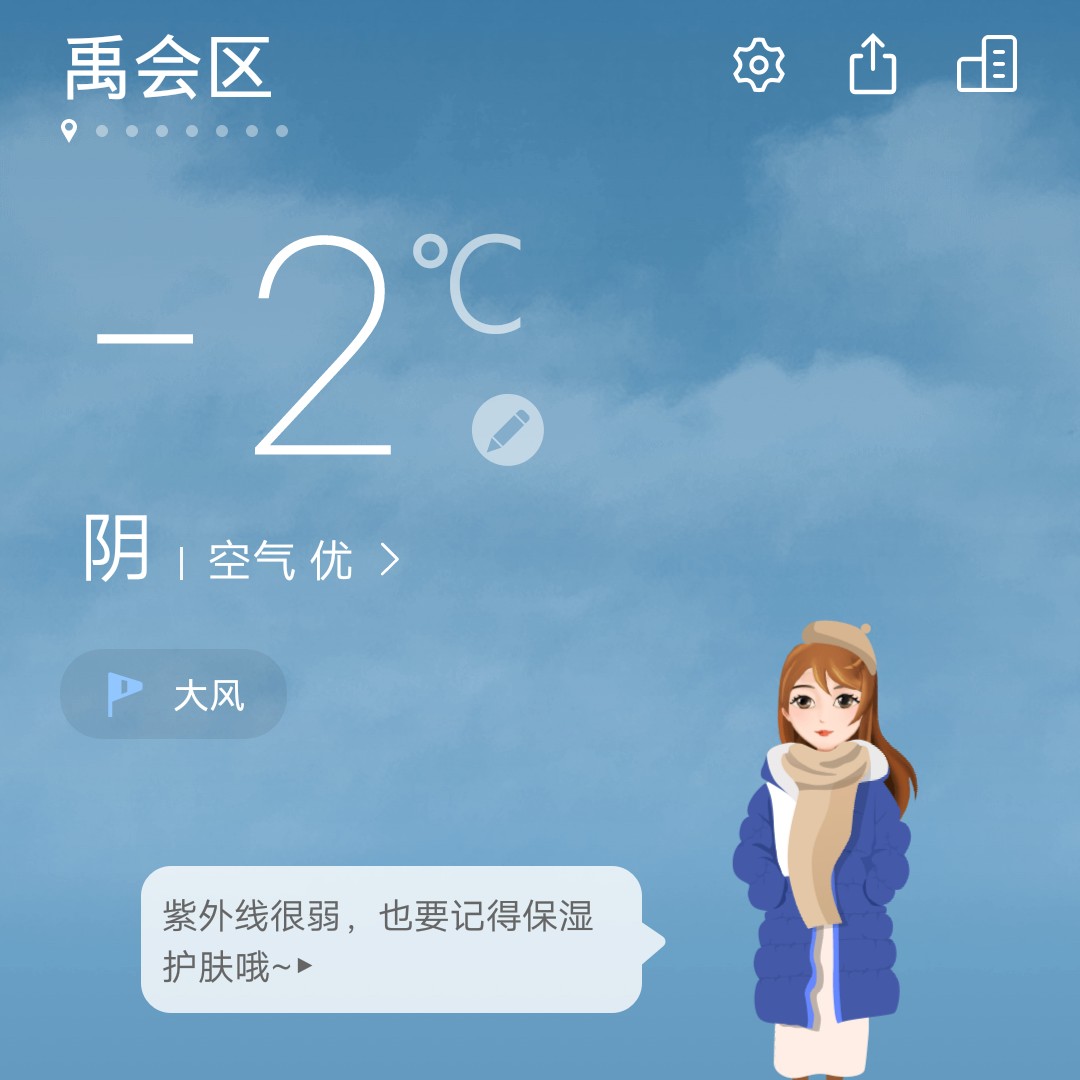Tap the pencil icon to correct weather
The image size is (1080, 1080).
click(508, 431)
